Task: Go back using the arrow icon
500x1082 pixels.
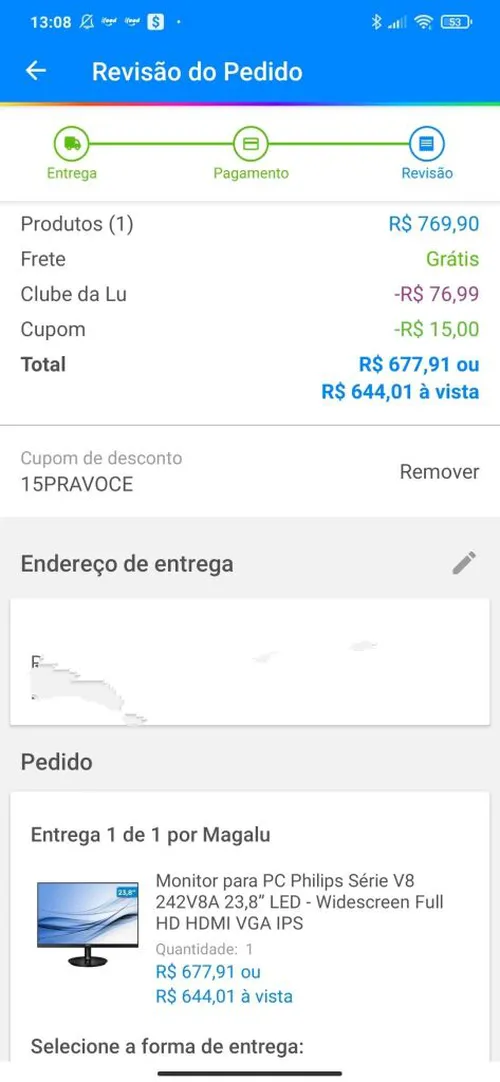Action: [x=36, y=71]
